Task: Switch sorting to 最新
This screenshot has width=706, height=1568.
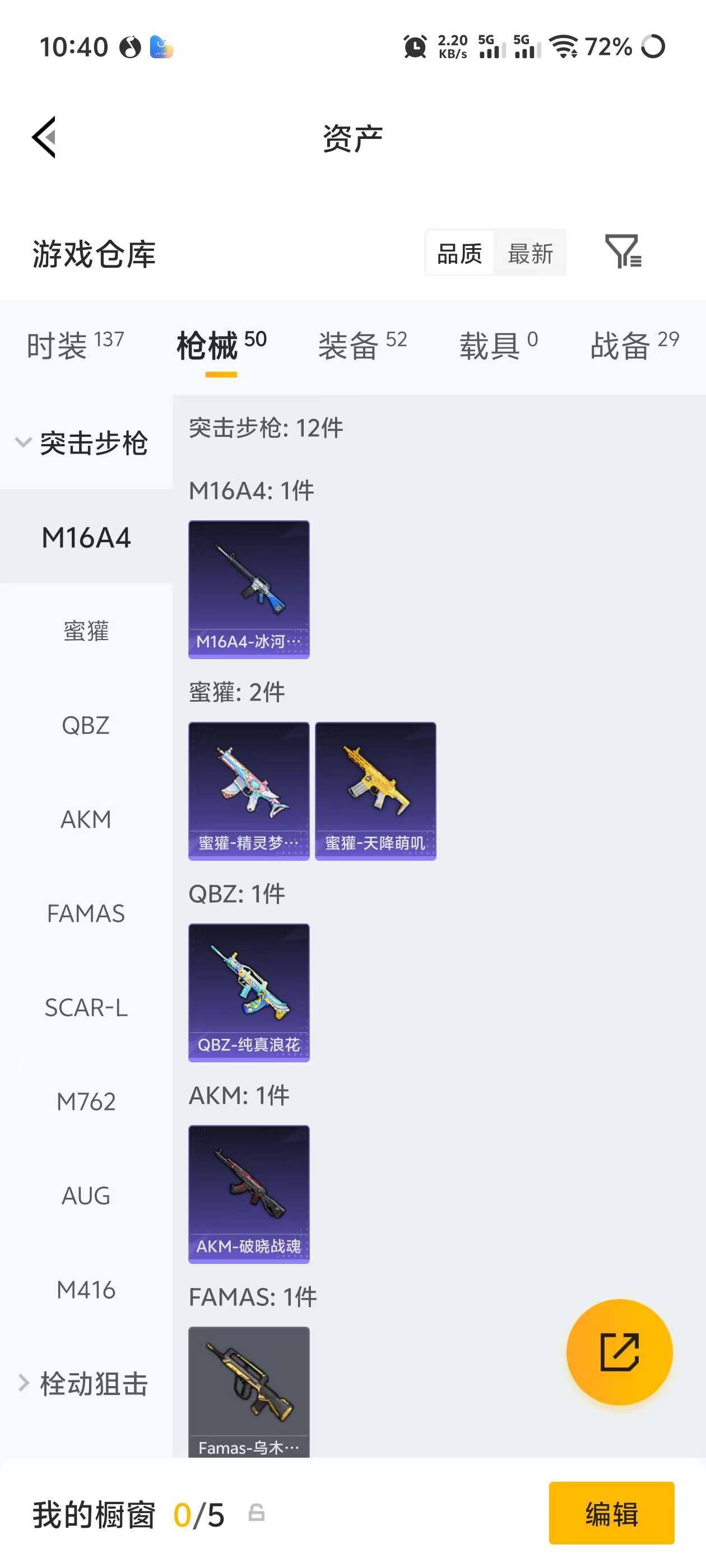Action: [x=531, y=254]
